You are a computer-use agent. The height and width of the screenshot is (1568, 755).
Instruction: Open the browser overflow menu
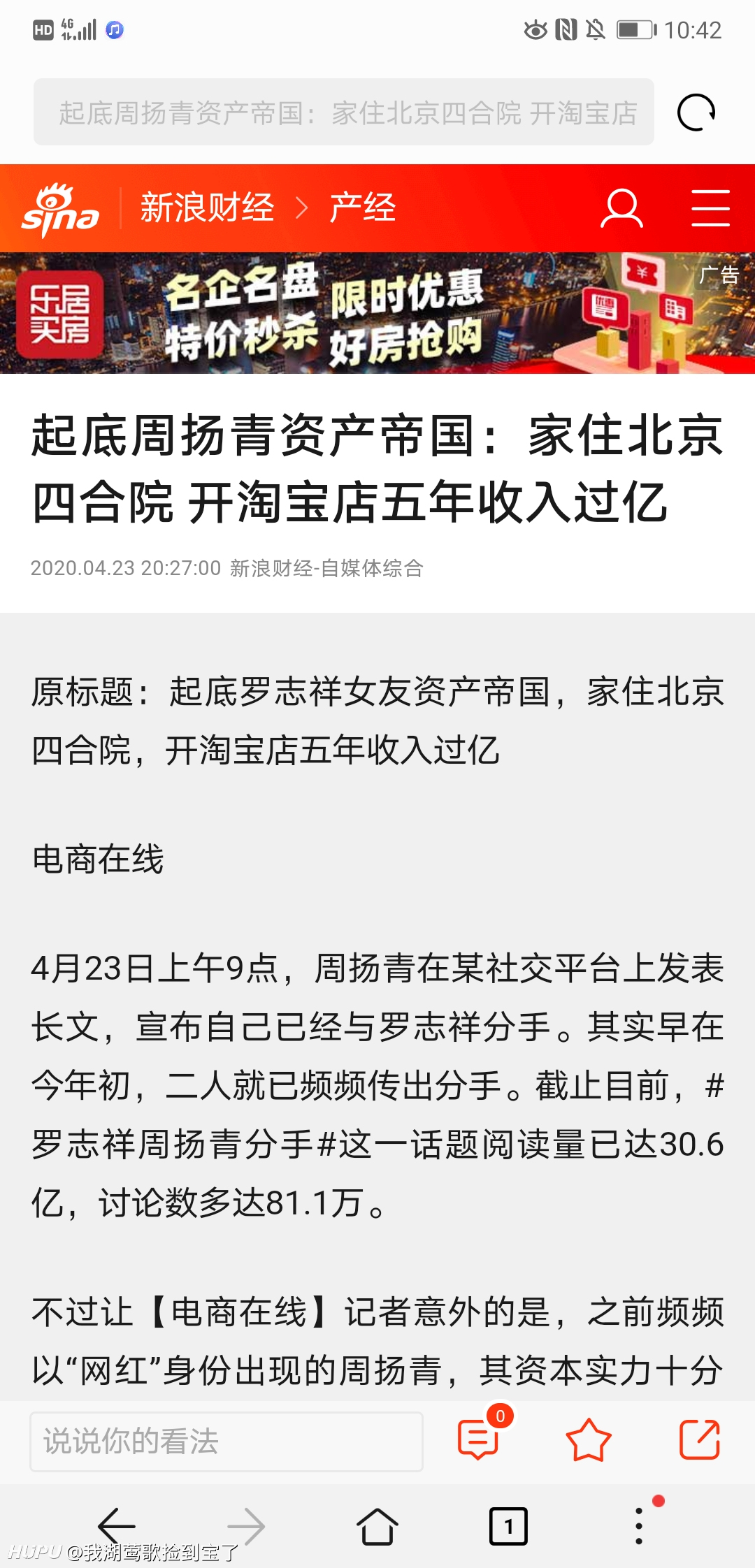[639, 1525]
